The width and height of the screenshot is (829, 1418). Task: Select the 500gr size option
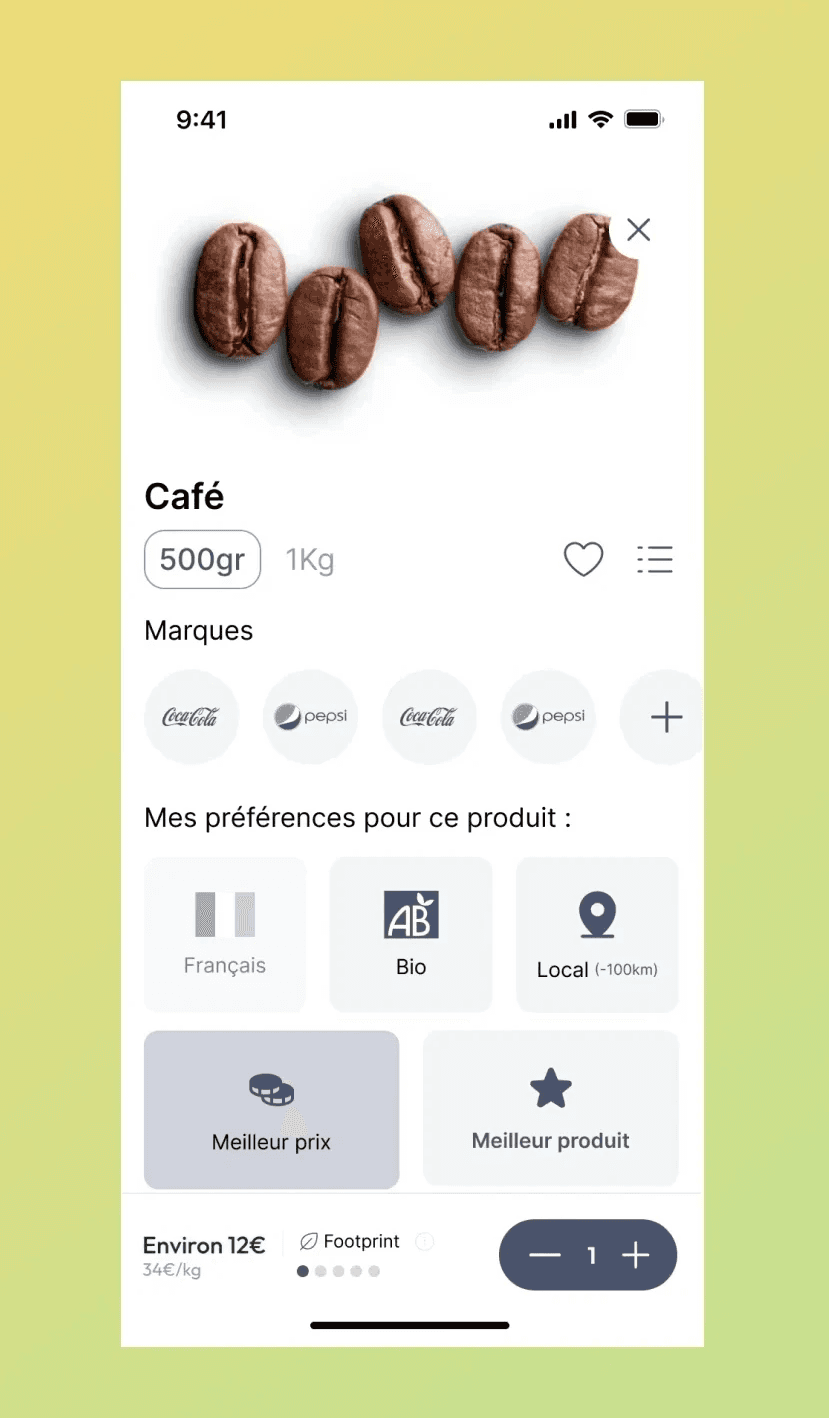(x=202, y=559)
